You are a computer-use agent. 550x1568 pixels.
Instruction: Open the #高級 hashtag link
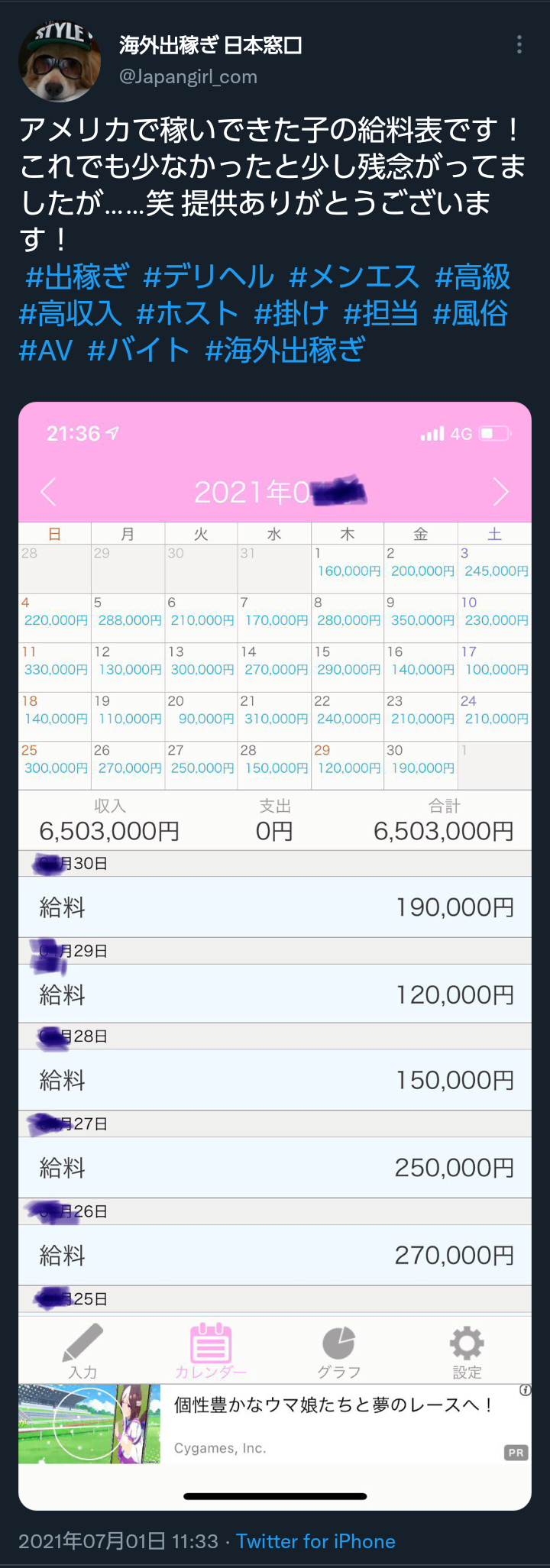[472, 276]
